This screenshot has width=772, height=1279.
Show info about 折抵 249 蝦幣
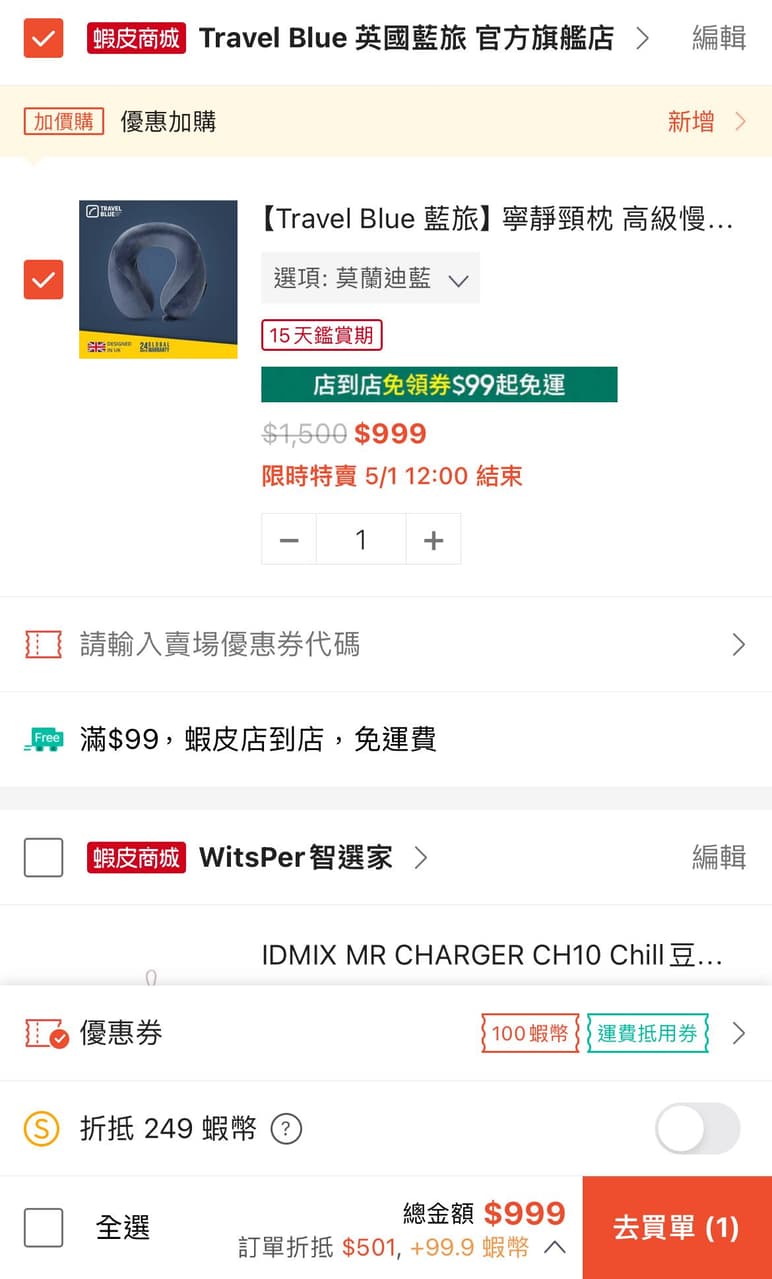click(x=286, y=1129)
